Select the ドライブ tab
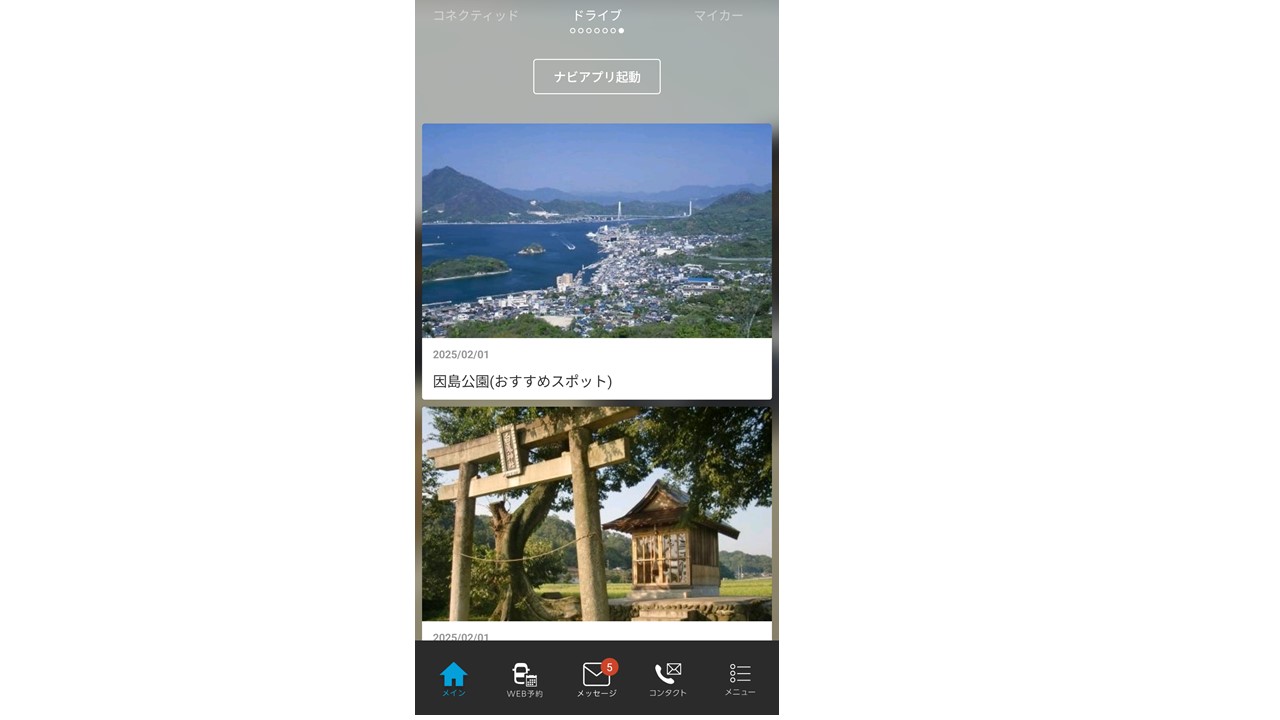This screenshot has height=720, width=1280. (x=597, y=16)
